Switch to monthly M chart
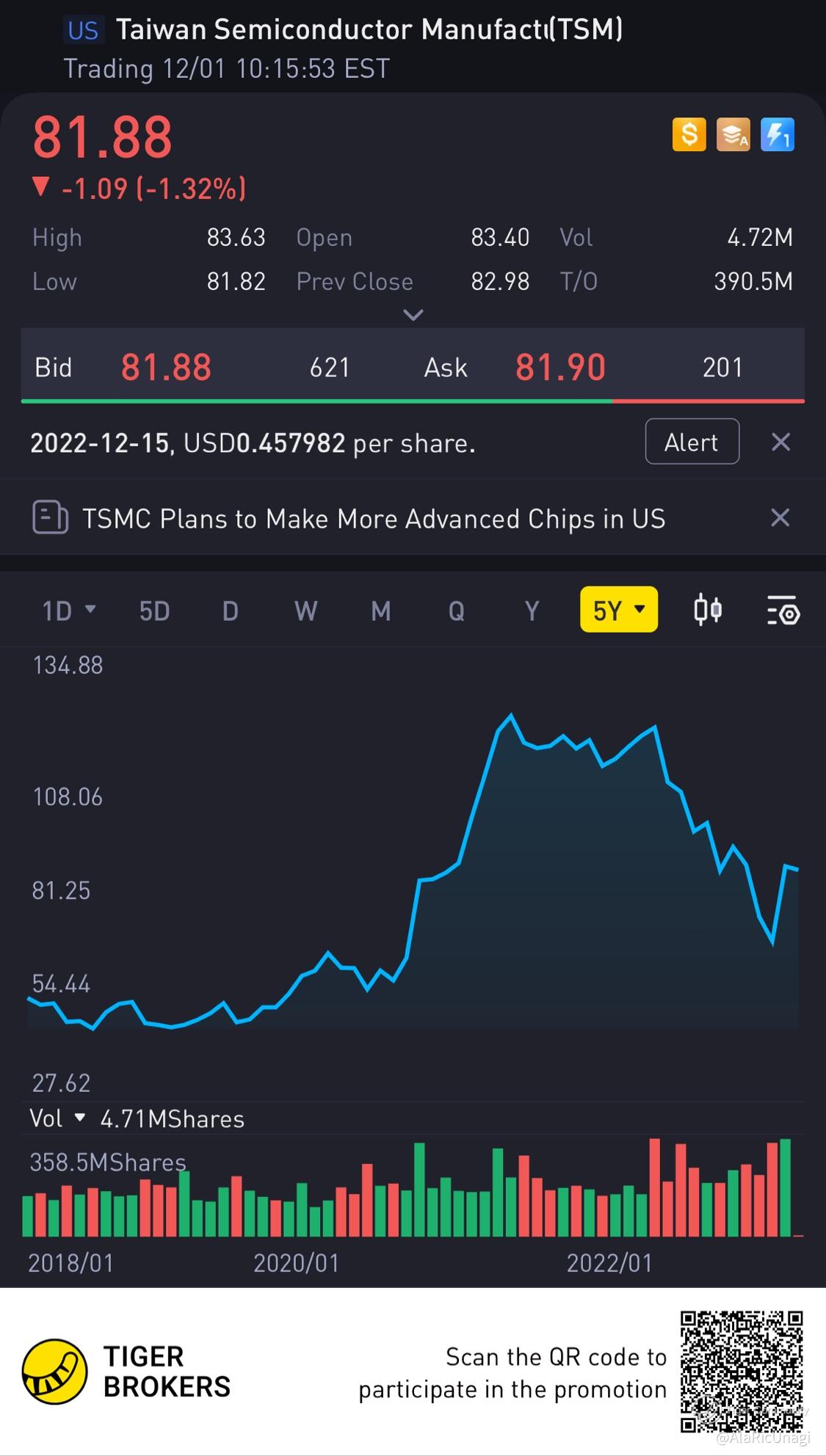The width and height of the screenshot is (826, 1456). click(x=381, y=610)
